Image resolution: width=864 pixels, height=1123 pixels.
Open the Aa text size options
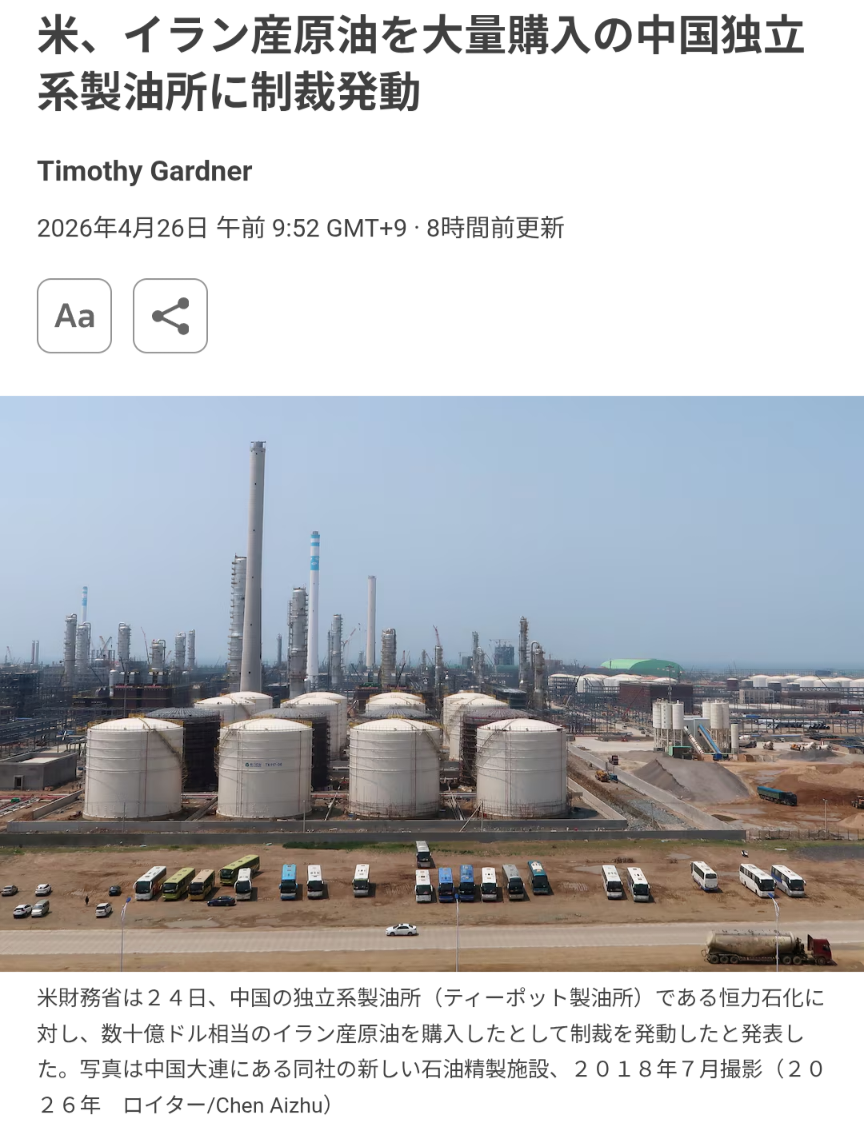[x=74, y=316]
